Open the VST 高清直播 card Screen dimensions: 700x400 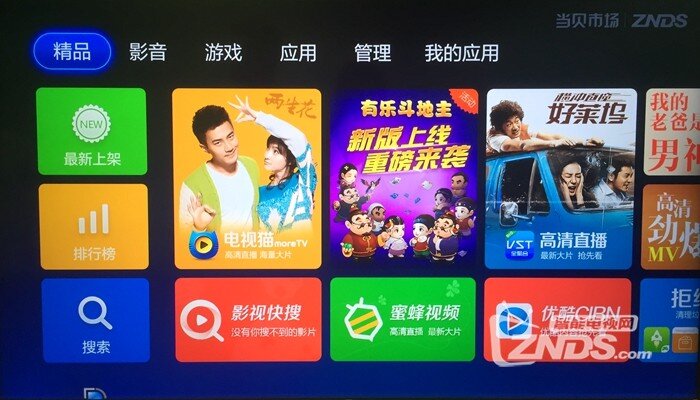tap(559, 179)
